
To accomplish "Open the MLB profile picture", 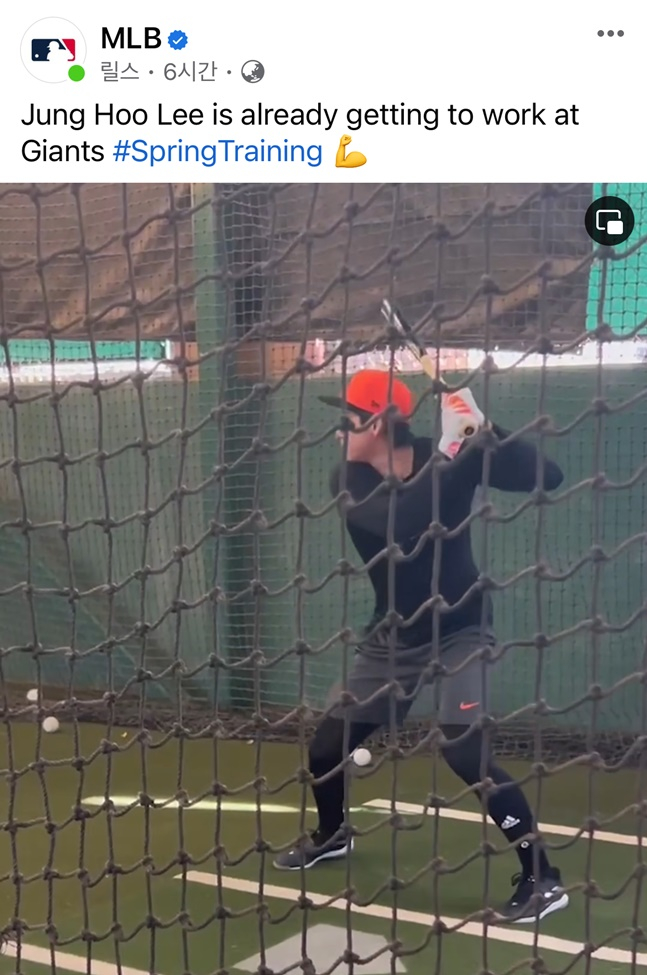I will [x=53, y=49].
